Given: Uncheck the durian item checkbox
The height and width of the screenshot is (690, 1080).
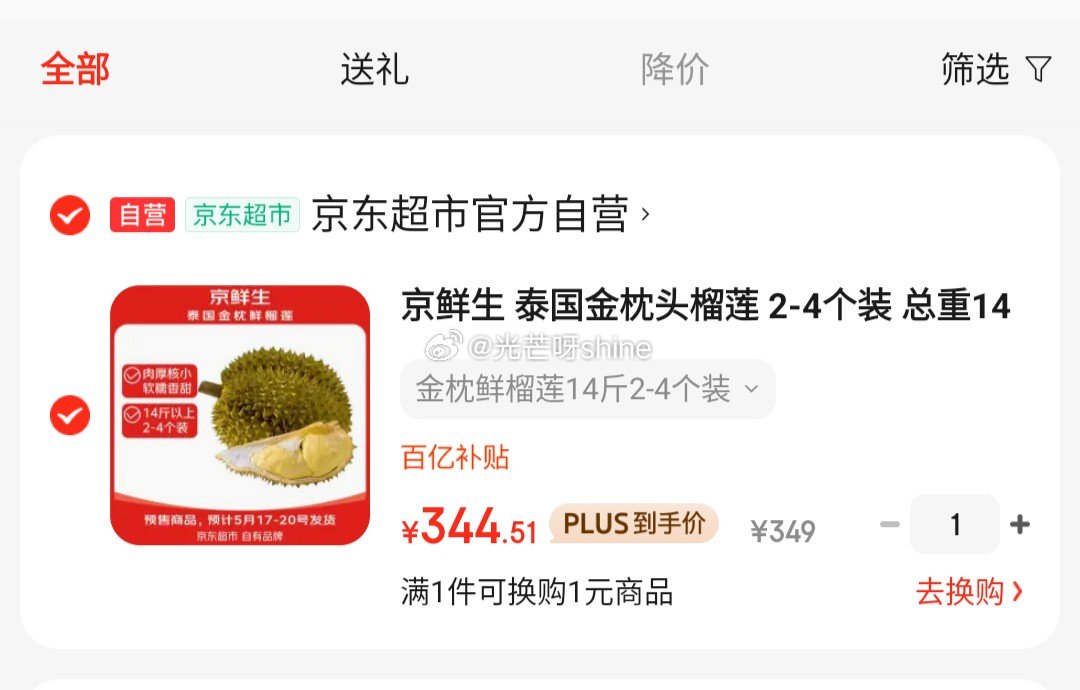Looking at the screenshot, I should 70,415.
